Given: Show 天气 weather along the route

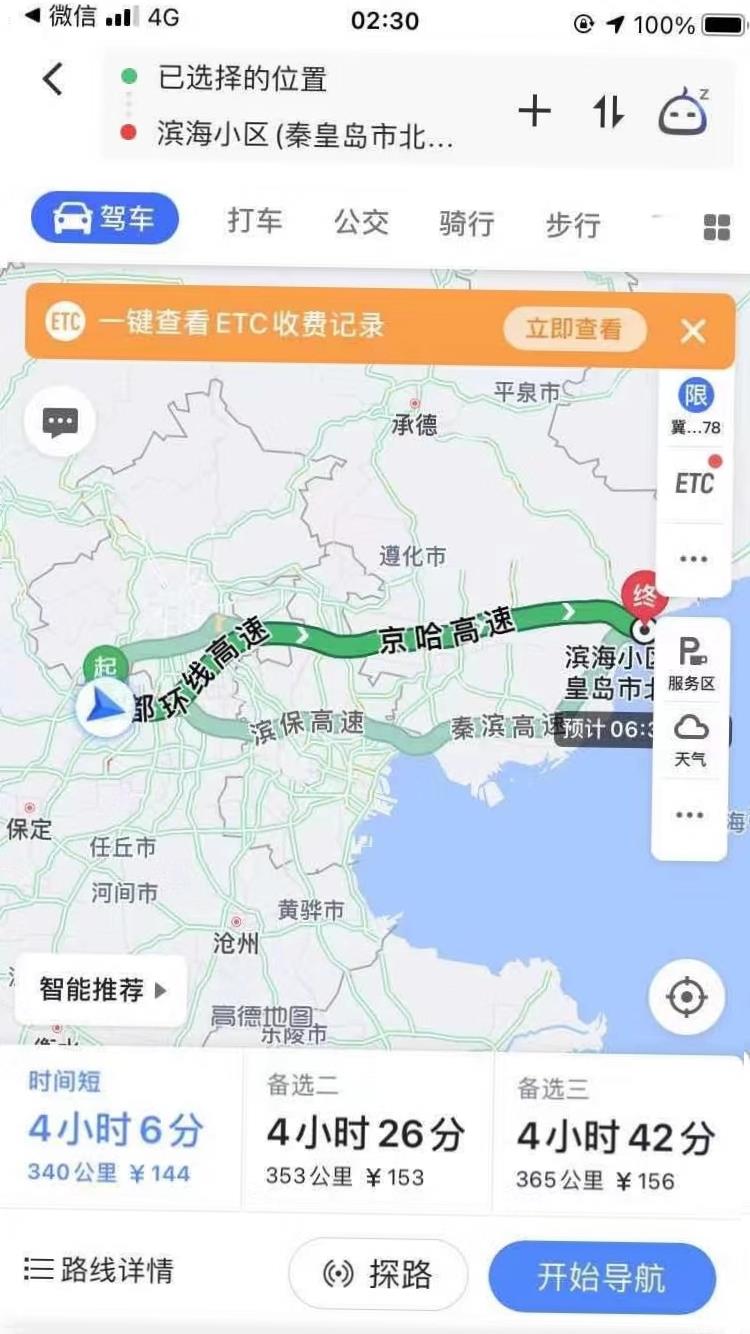Looking at the screenshot, I should (690, 740).
